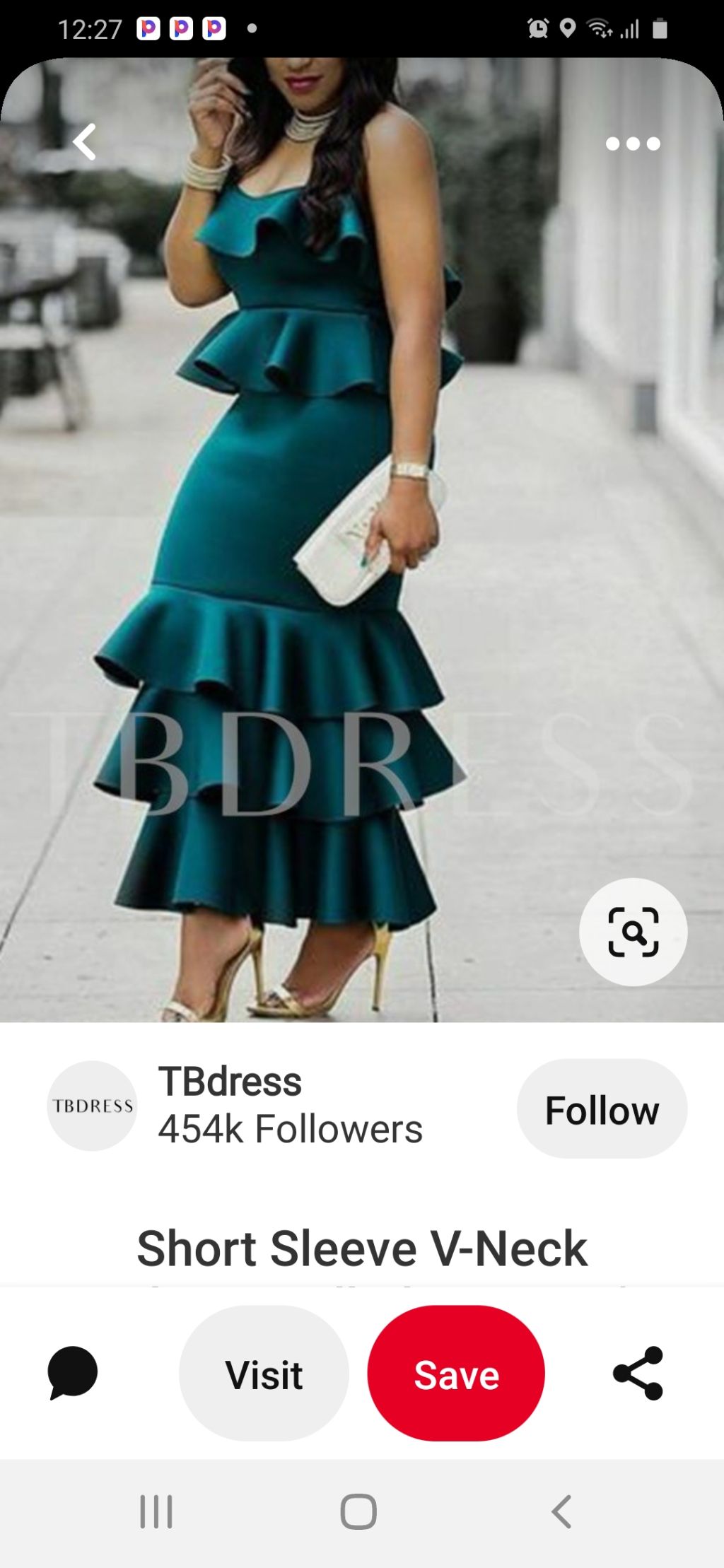This screenshot has width=724, height=1568.
Task: Follow the TBdress account
Action: coord(602,1108)
